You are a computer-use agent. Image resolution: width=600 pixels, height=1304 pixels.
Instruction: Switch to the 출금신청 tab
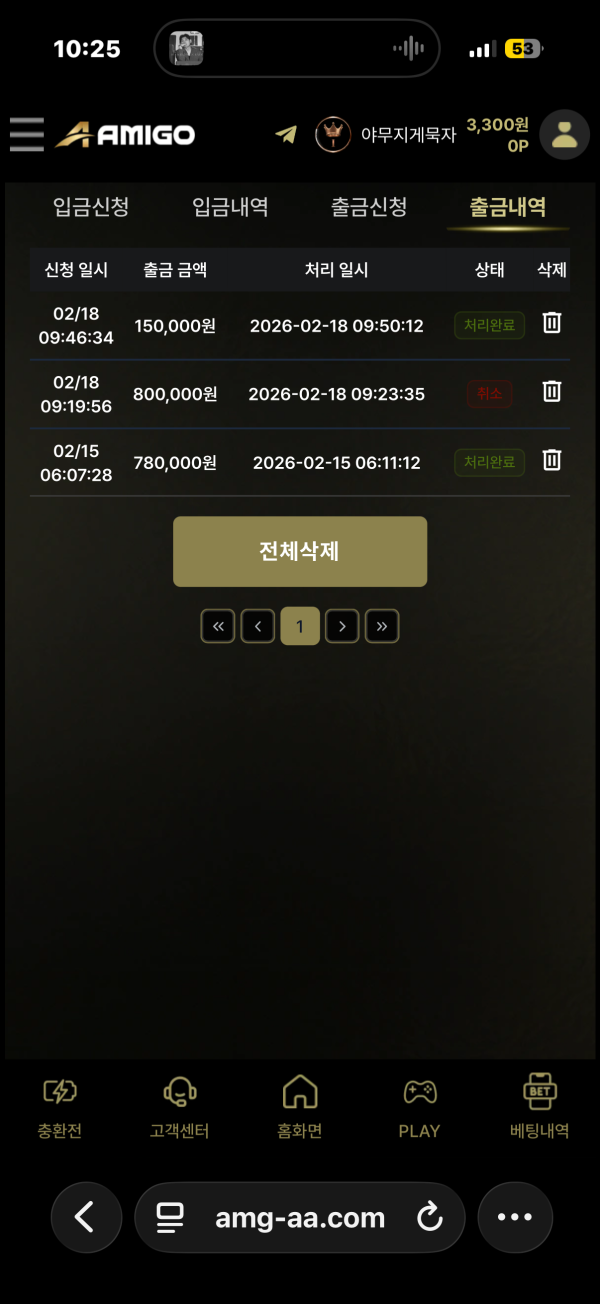pos(369,207)
